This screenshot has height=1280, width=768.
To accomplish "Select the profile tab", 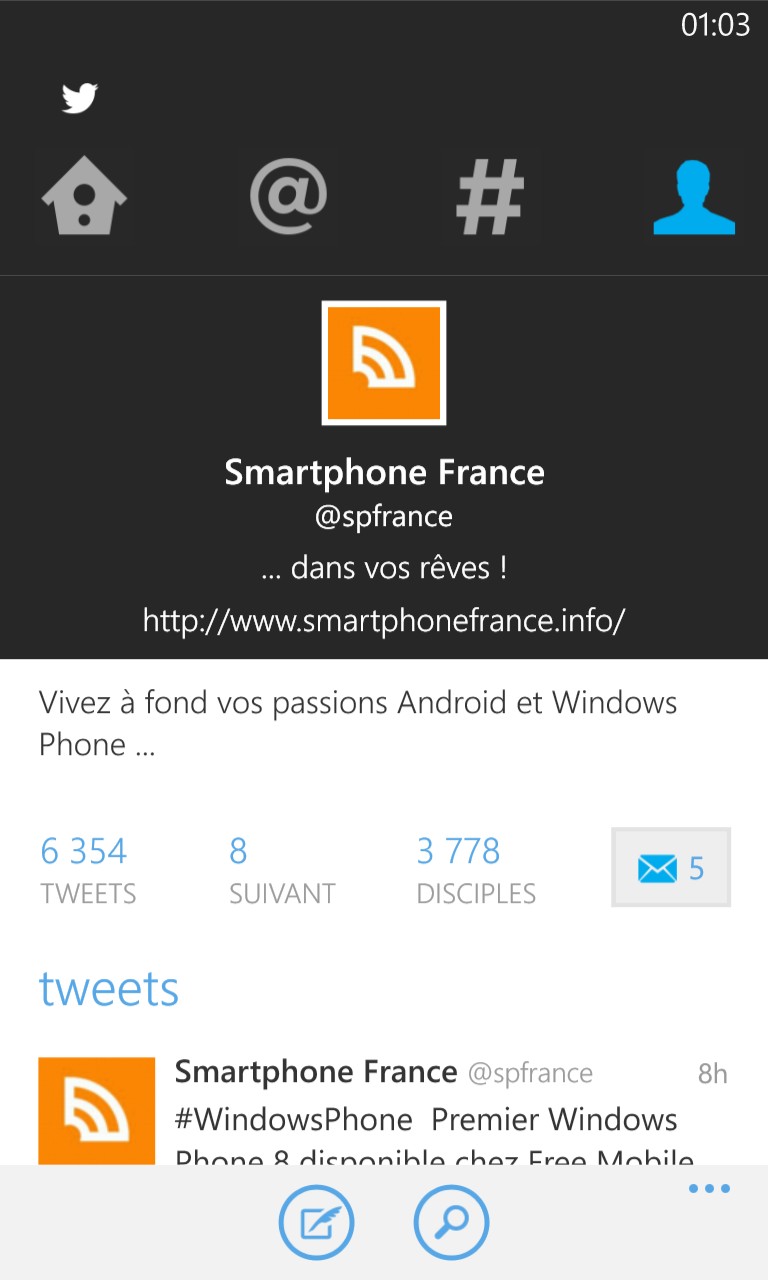I will (695, 196).
